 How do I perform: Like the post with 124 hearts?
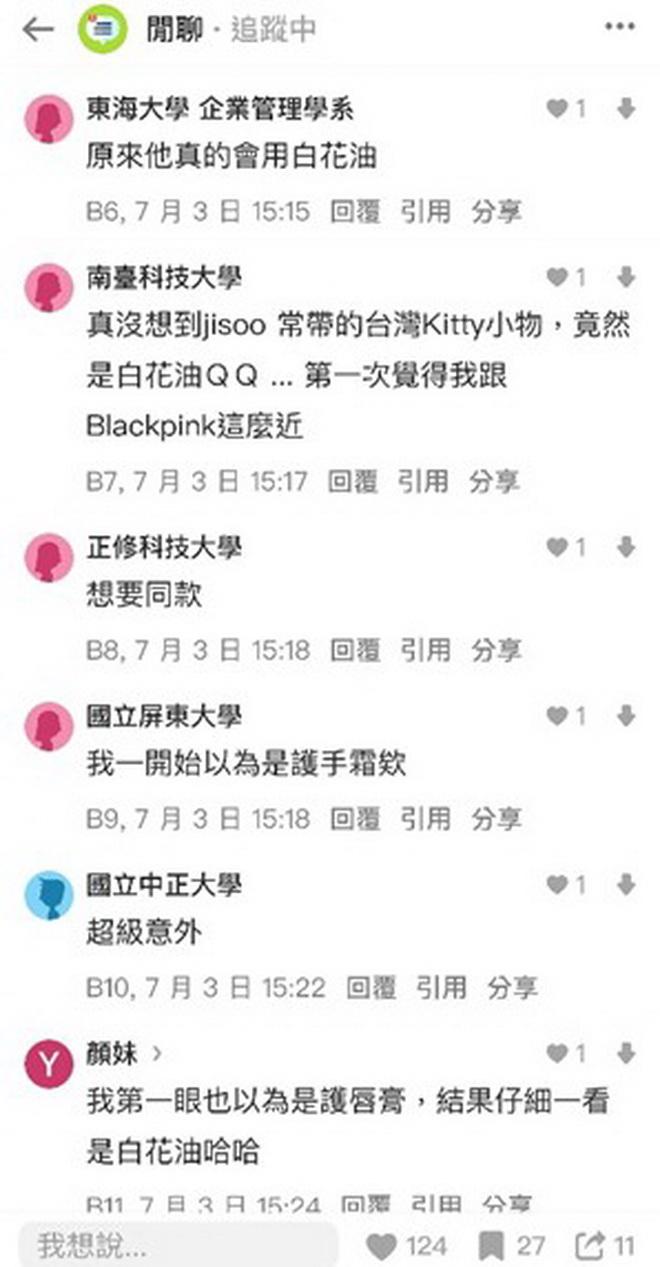pos(383,1246)
